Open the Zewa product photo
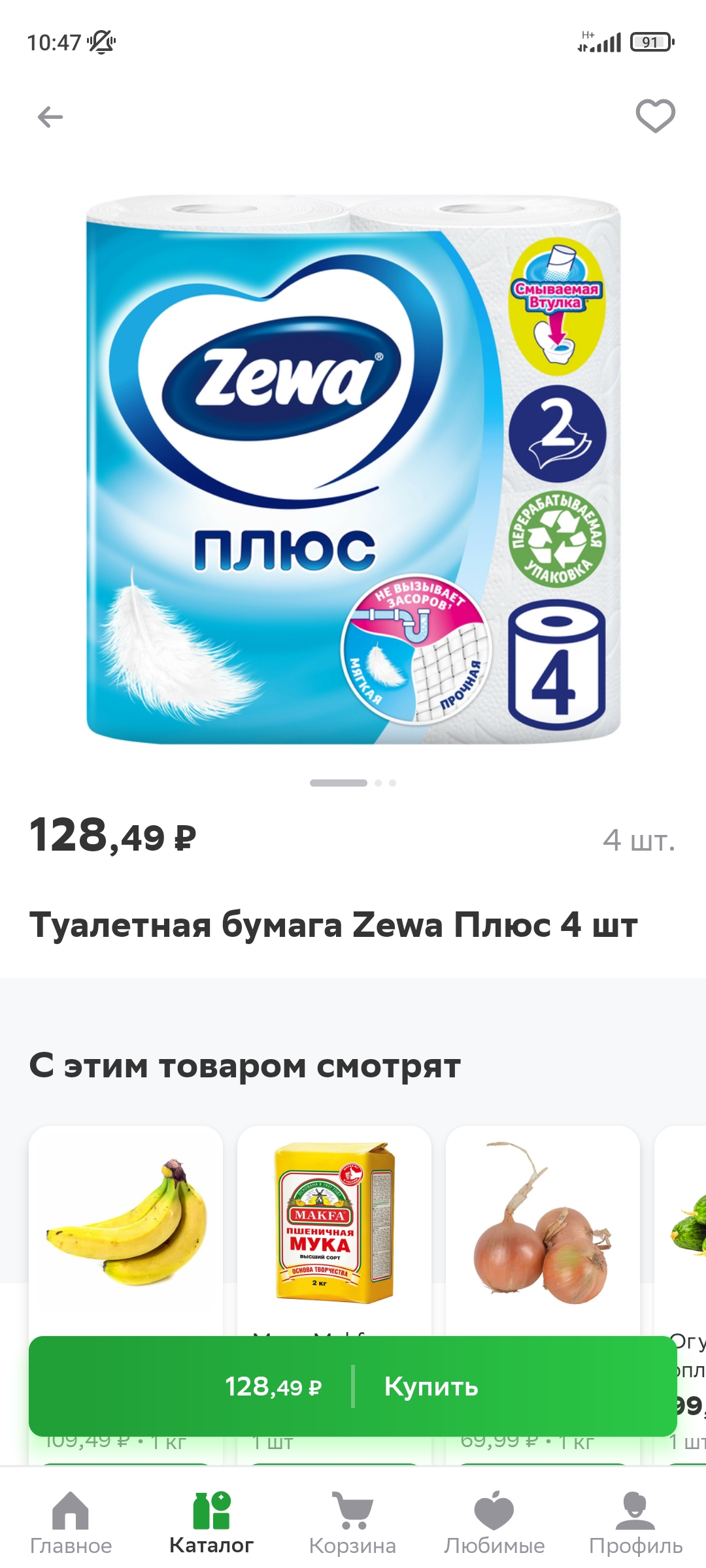This screenshot has height=1568, width=706. (x=353, y=470)
